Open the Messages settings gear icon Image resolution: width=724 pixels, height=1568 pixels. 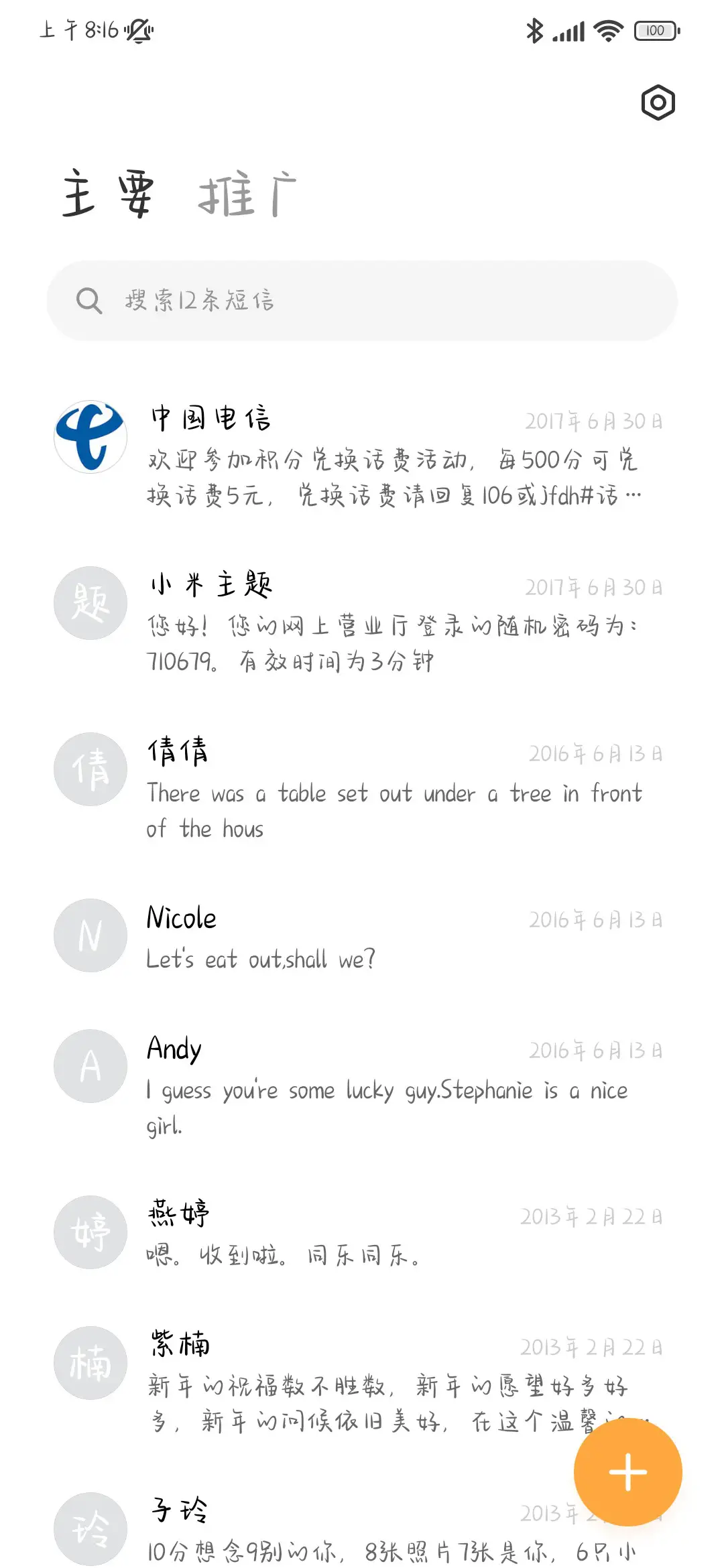658,102
